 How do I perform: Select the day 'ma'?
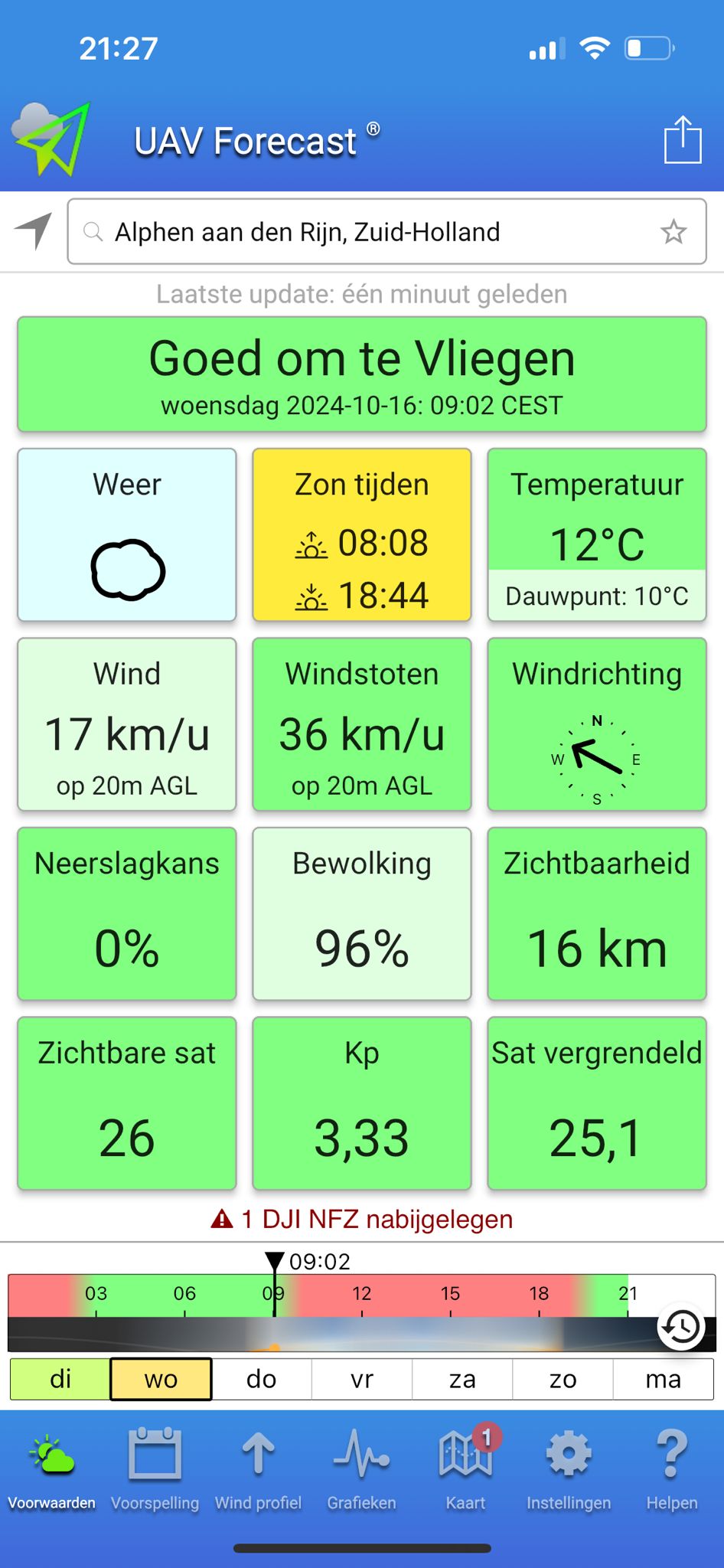[x=663, y=1379]
